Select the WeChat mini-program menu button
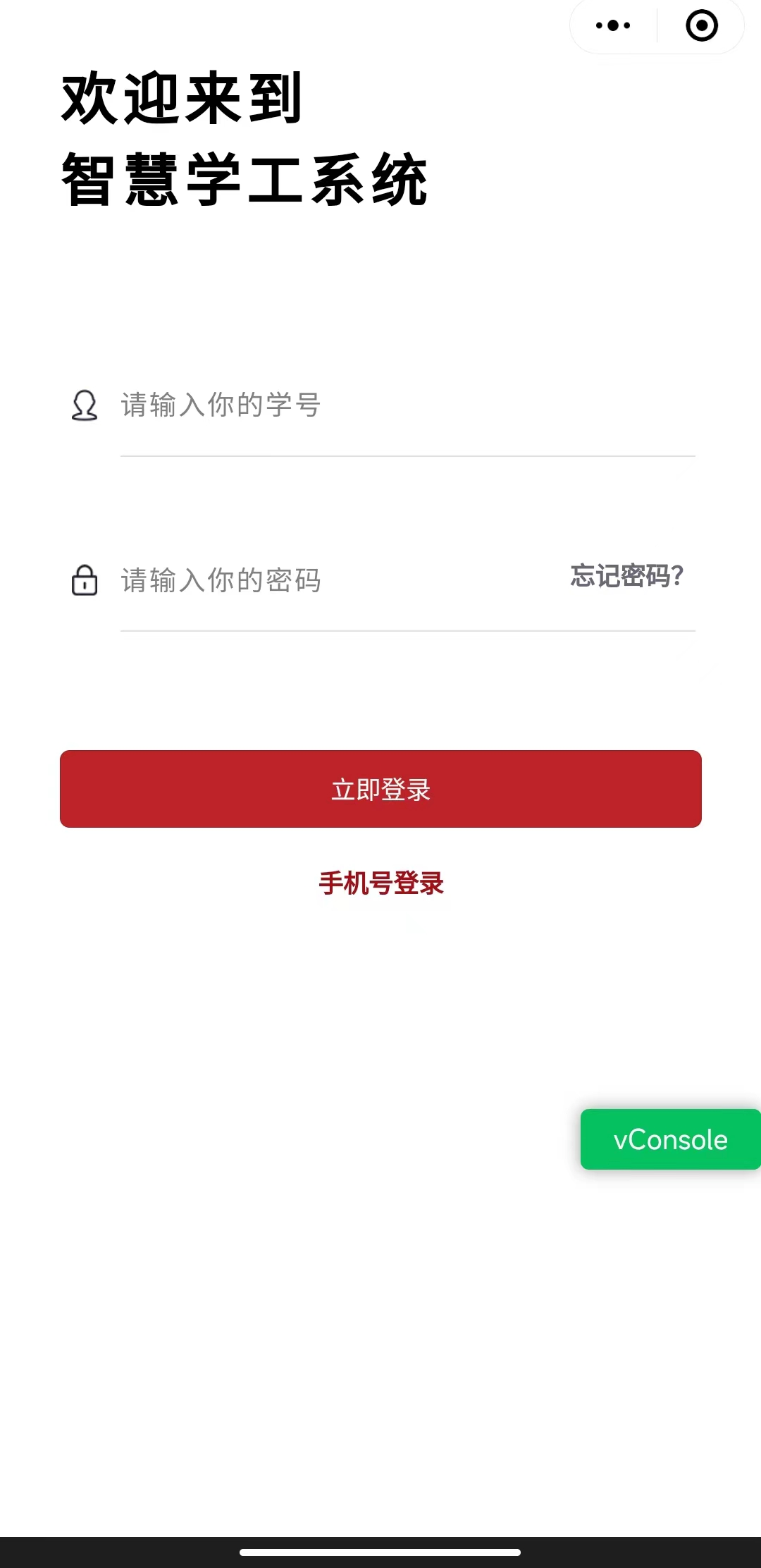The image size is (761, 1568). point(612,25)
